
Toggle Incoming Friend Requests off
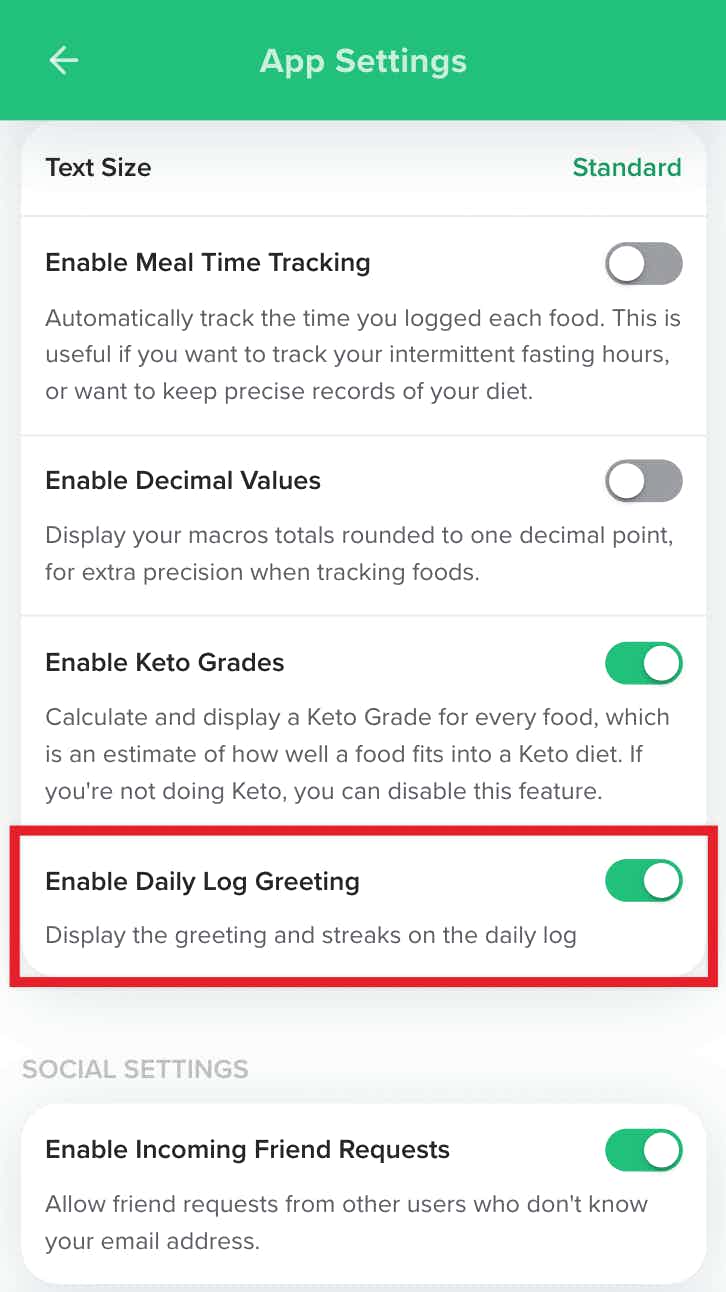click(x=644, y=1151)
